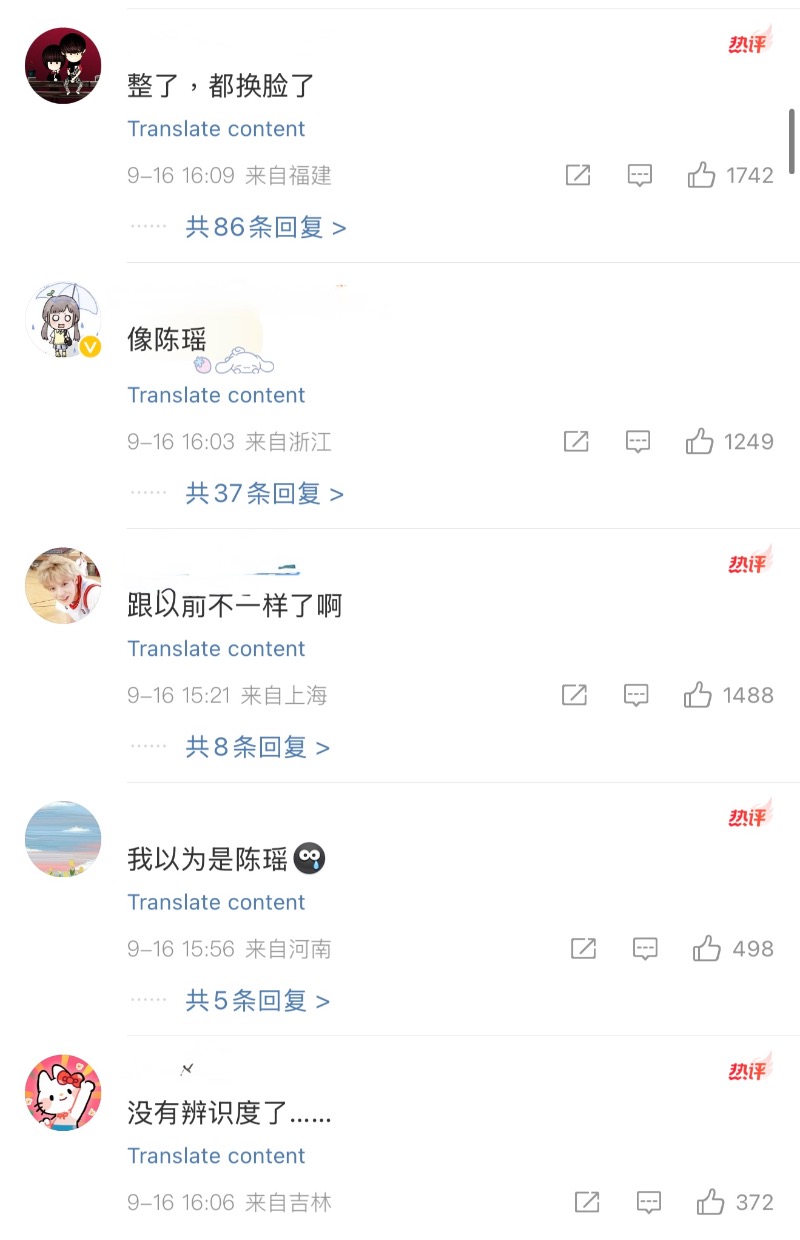Viewport: 800px width, 1240px height.
Task: Reply to the comment 整了,都换脸了
Action: point(640,176)
